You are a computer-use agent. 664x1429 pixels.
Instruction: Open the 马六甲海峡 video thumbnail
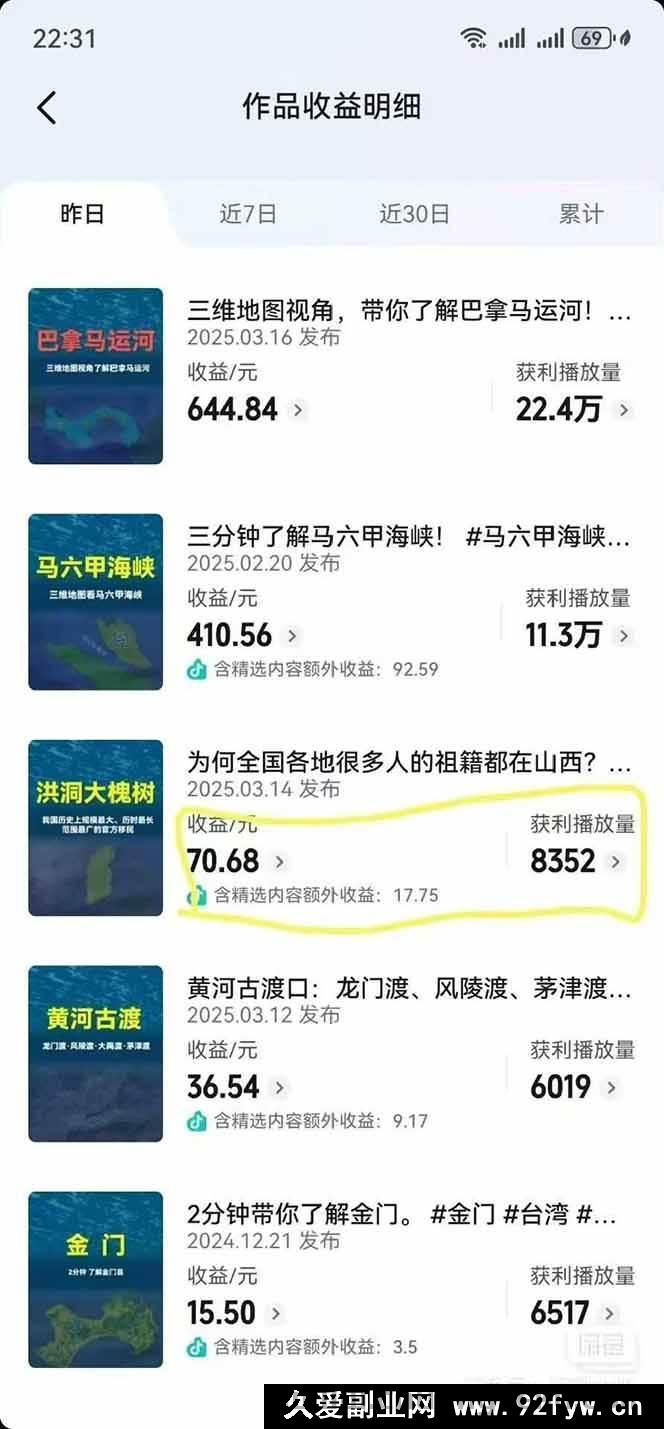click(96, 602)
